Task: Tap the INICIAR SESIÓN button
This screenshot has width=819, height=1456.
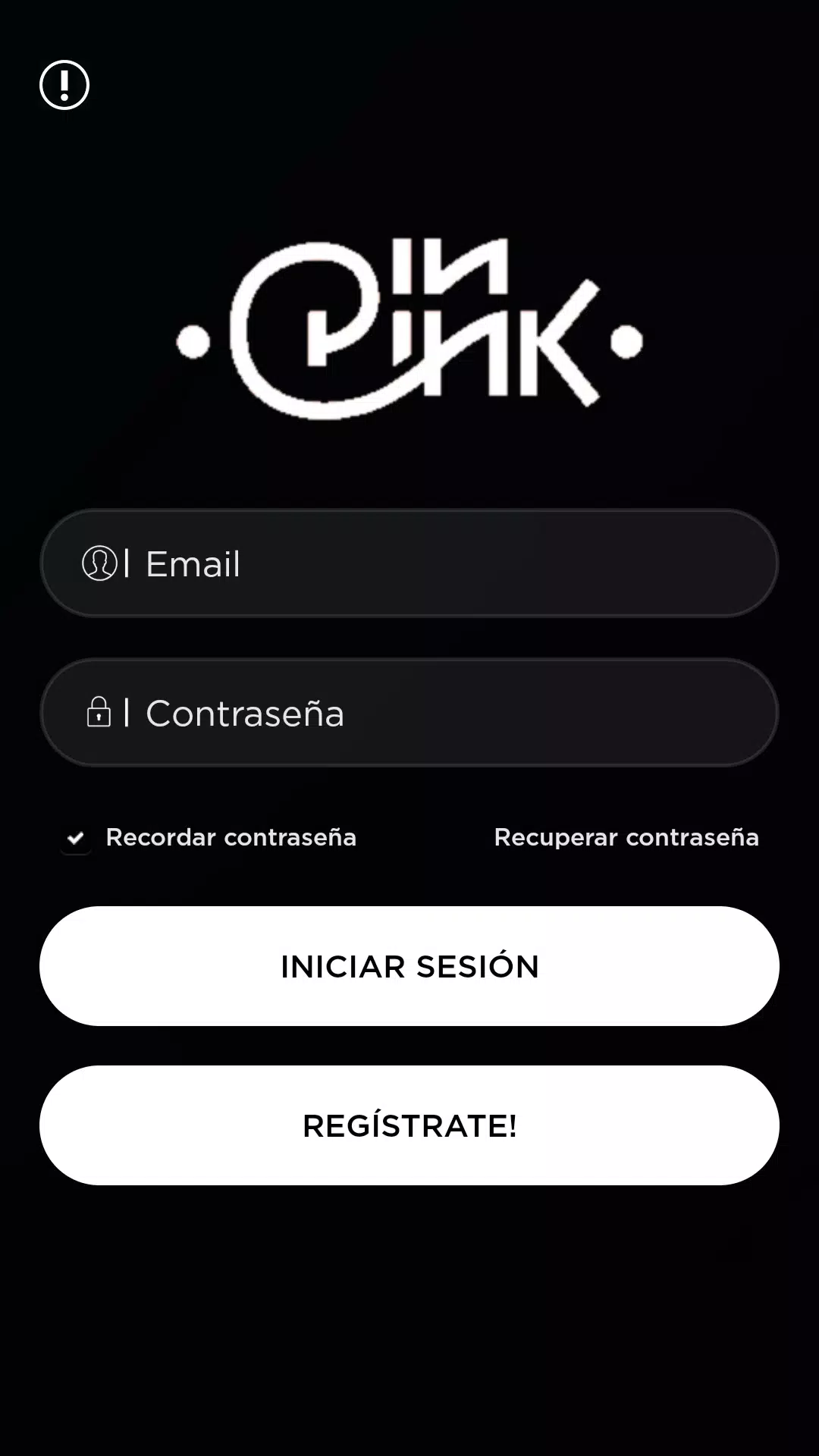Action: [409, 966]
